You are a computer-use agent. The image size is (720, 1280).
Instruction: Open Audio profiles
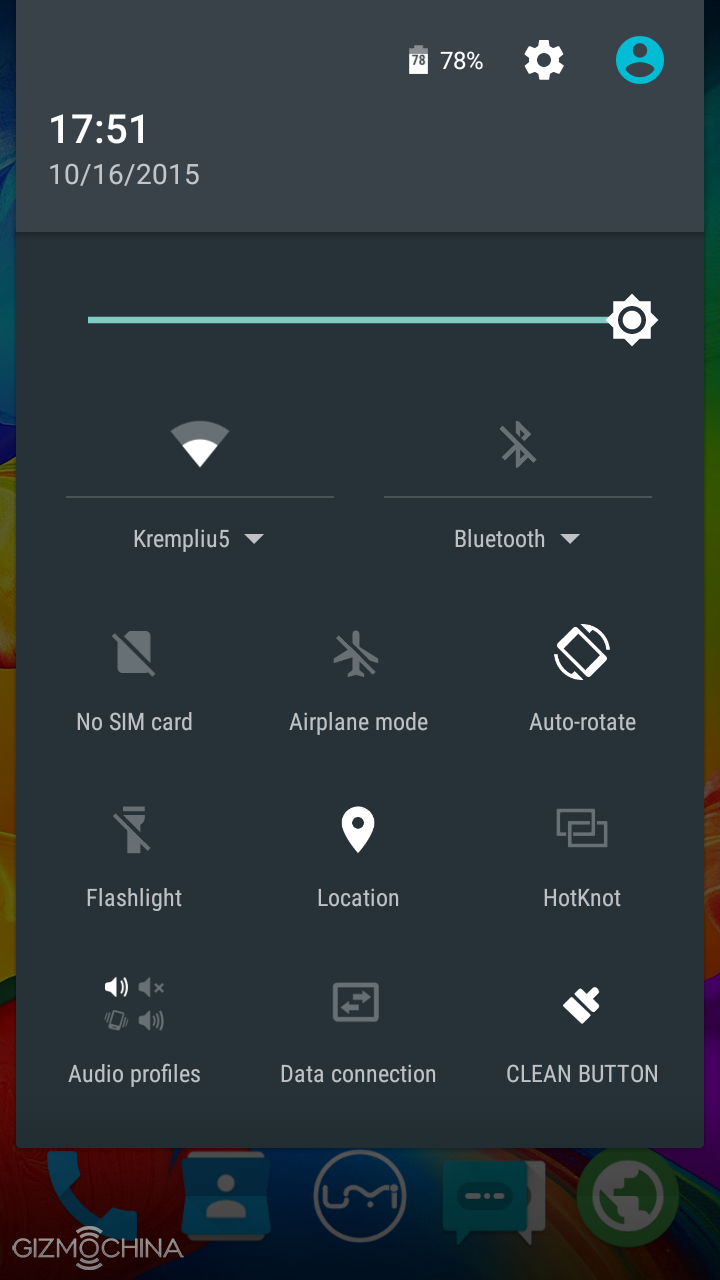pos(134,1031)
